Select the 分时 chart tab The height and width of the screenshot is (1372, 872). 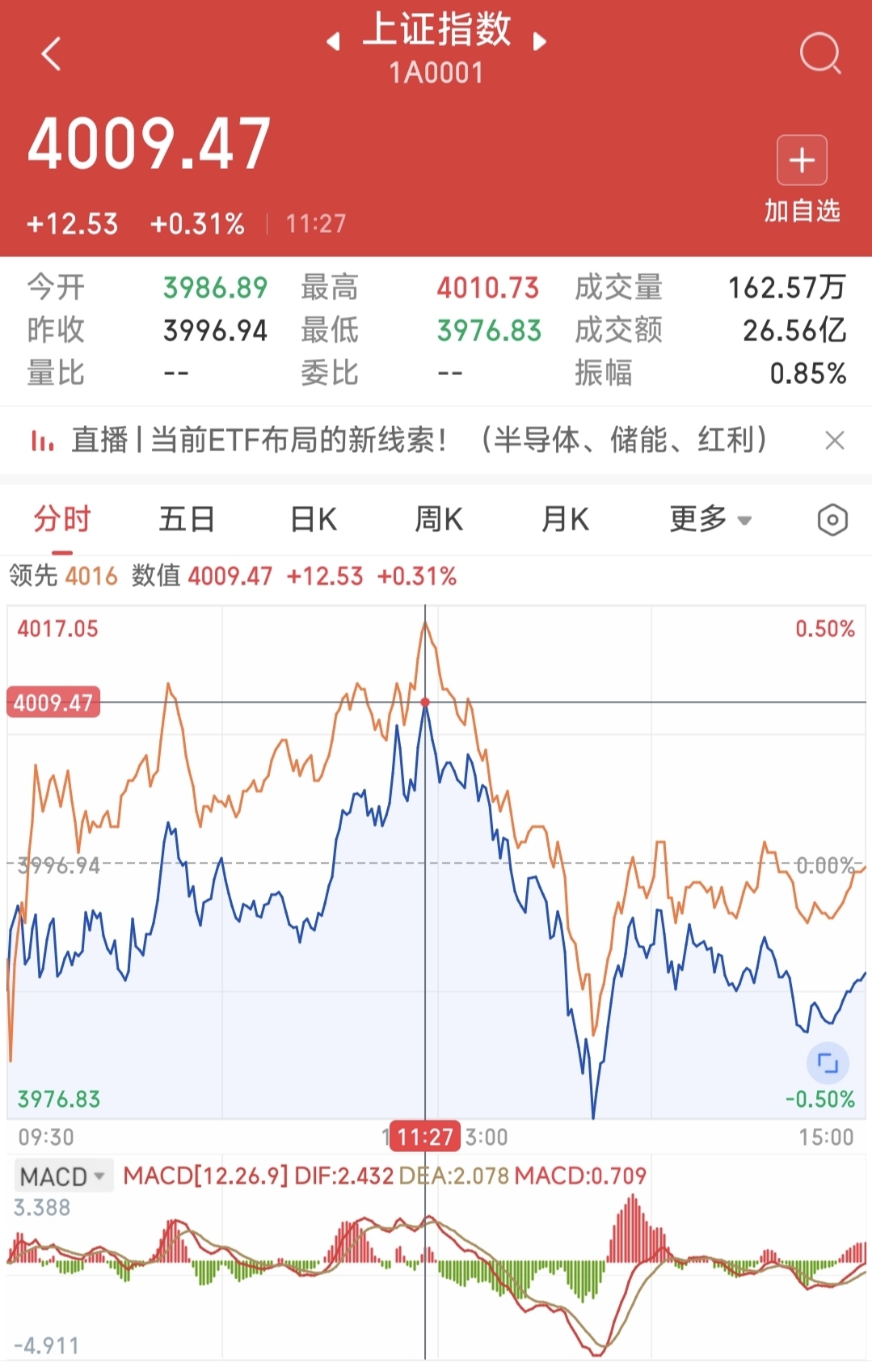(62, 519)
